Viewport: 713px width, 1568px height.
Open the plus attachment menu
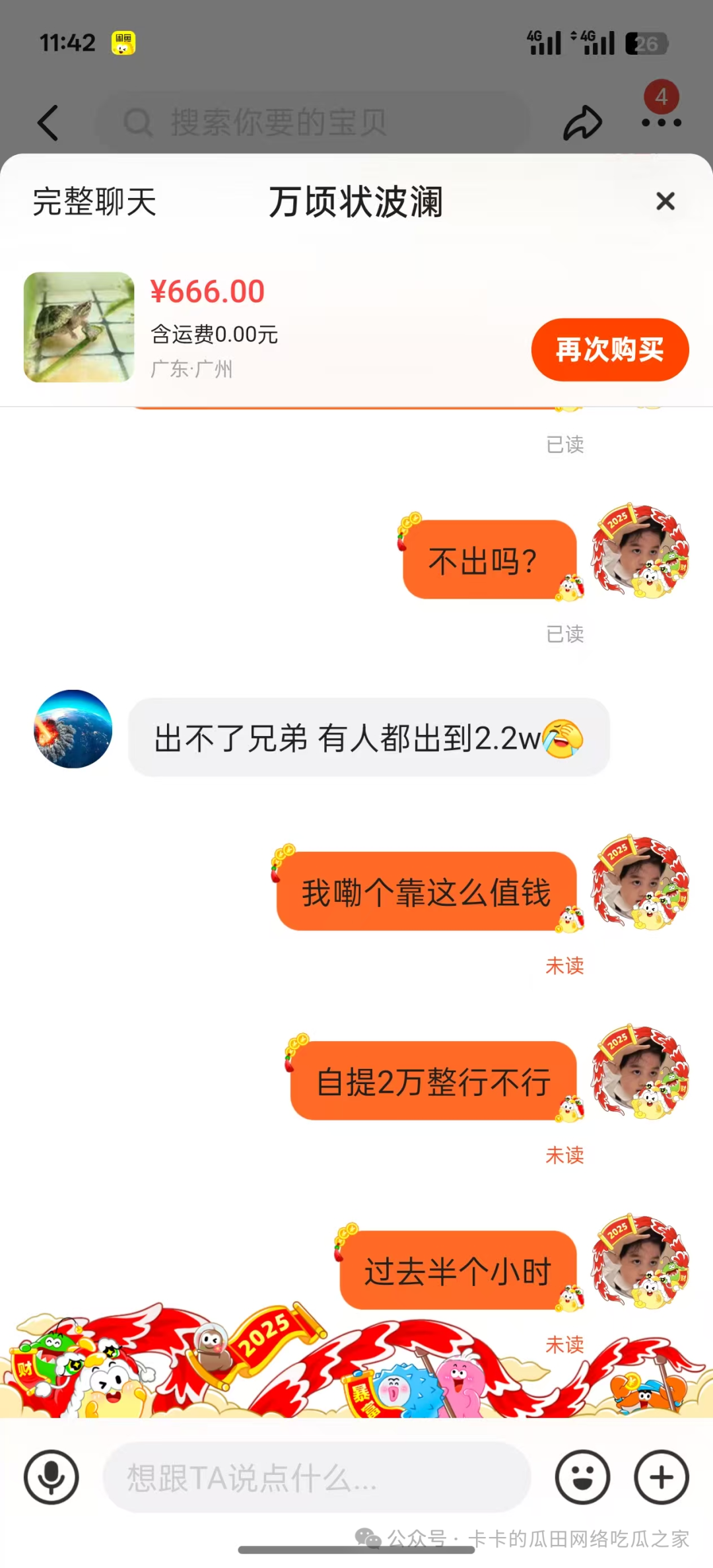662,1477
